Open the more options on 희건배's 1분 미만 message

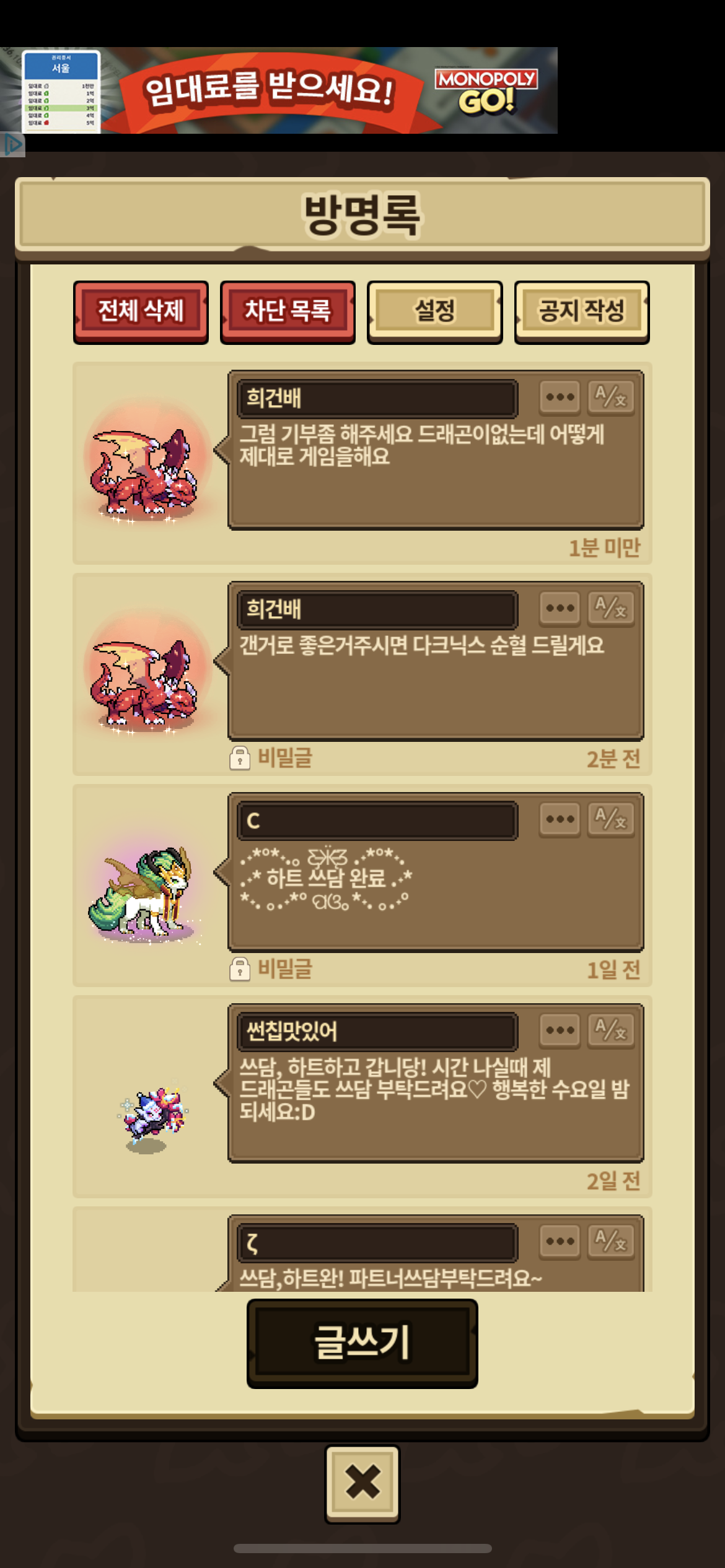pos(560,398)
